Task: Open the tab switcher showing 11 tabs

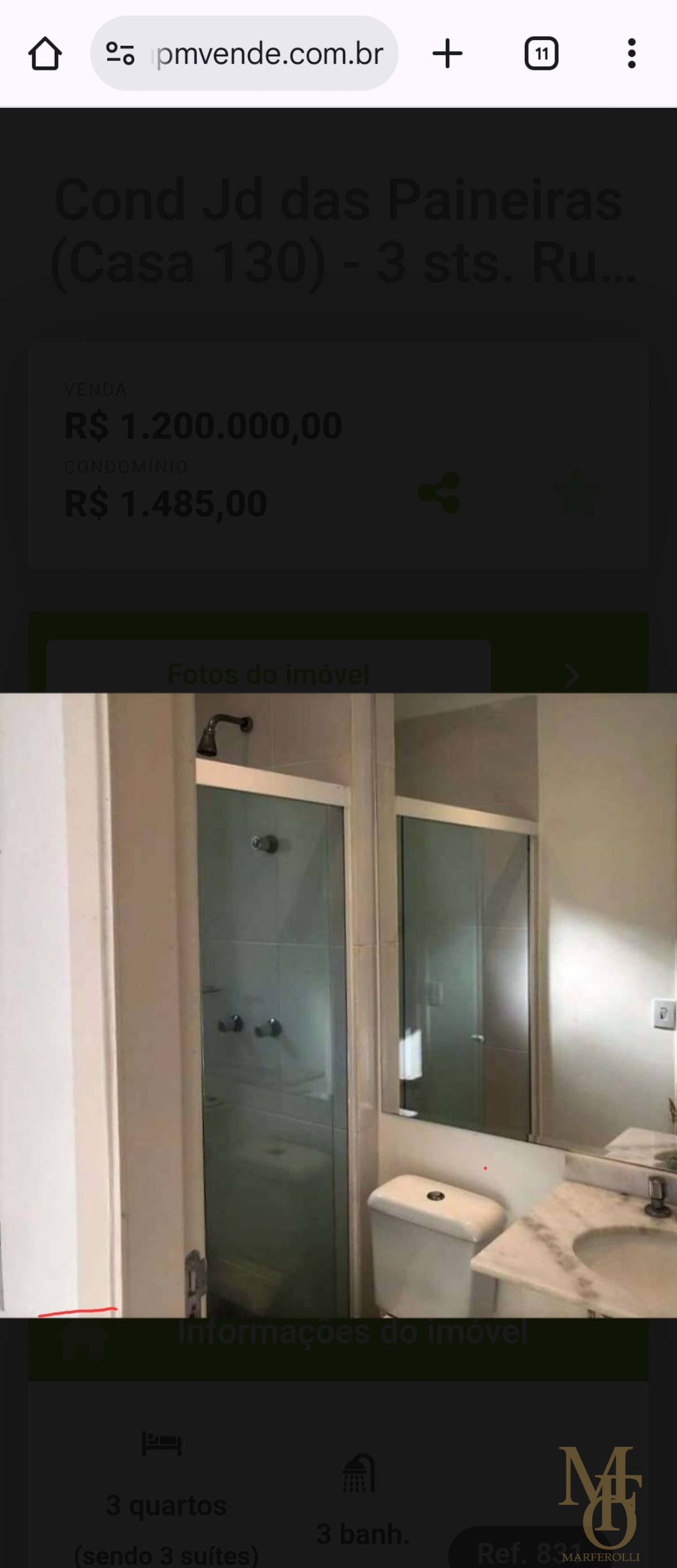Action: click(x=541, y=54)
